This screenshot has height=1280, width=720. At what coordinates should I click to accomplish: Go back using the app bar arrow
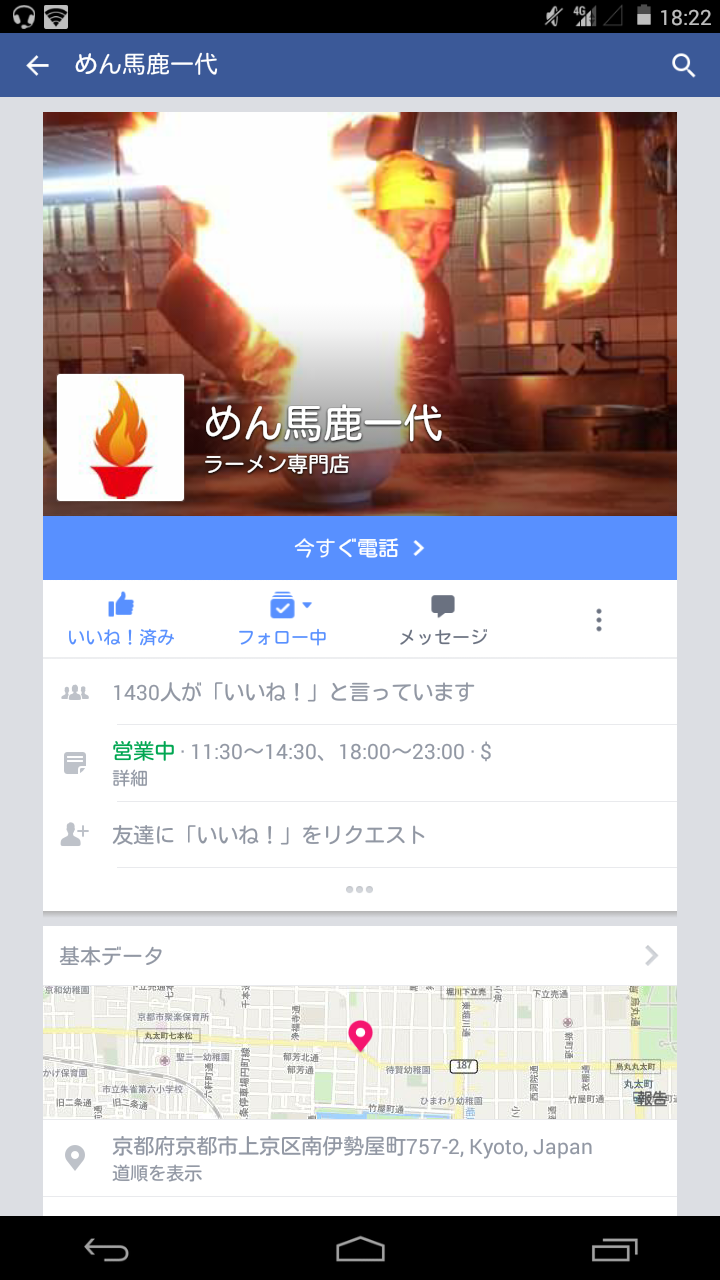37,66
